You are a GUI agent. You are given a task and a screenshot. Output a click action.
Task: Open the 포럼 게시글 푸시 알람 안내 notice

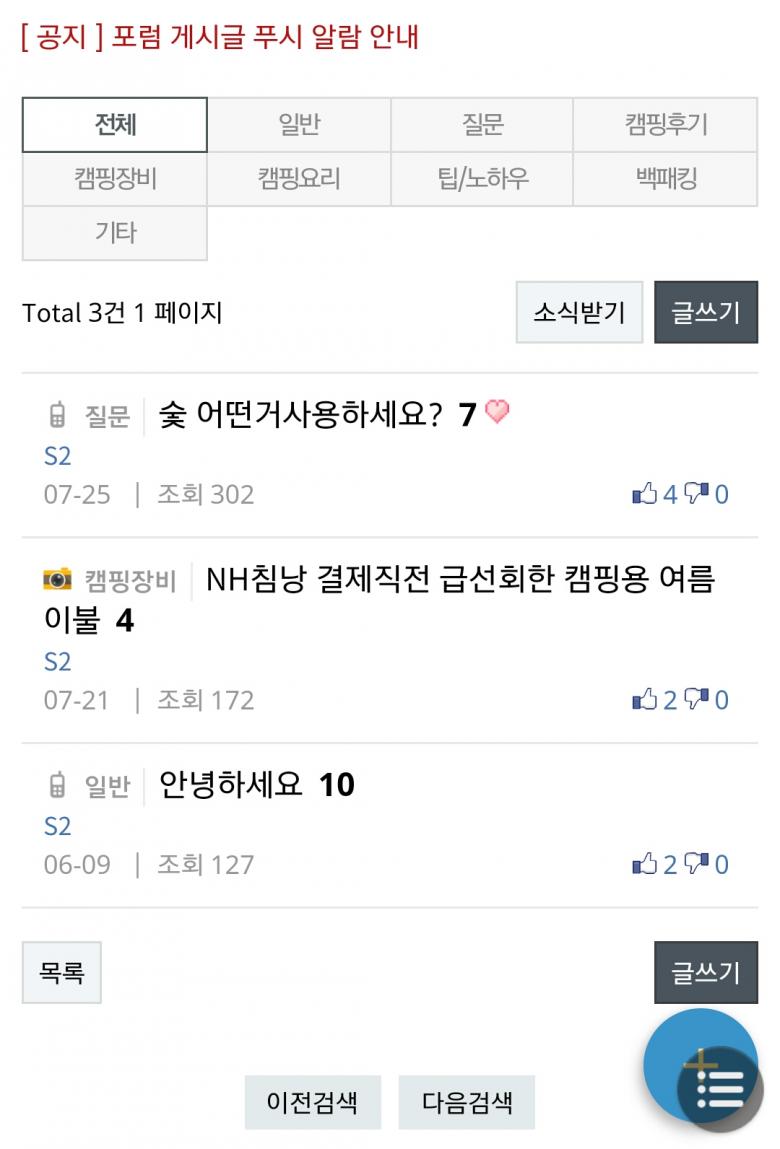coord(220,37)
